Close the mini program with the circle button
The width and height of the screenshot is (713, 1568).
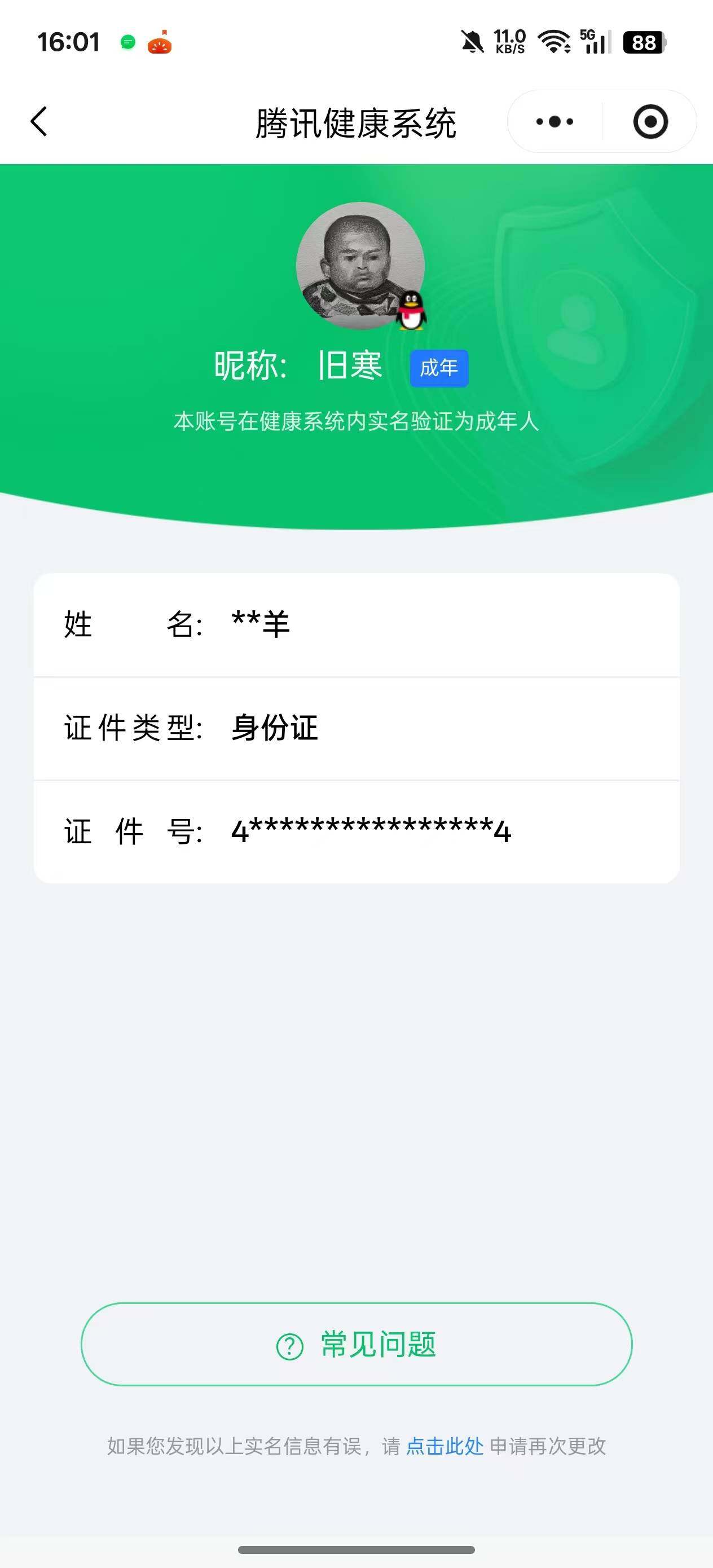(x=650, y=122)
